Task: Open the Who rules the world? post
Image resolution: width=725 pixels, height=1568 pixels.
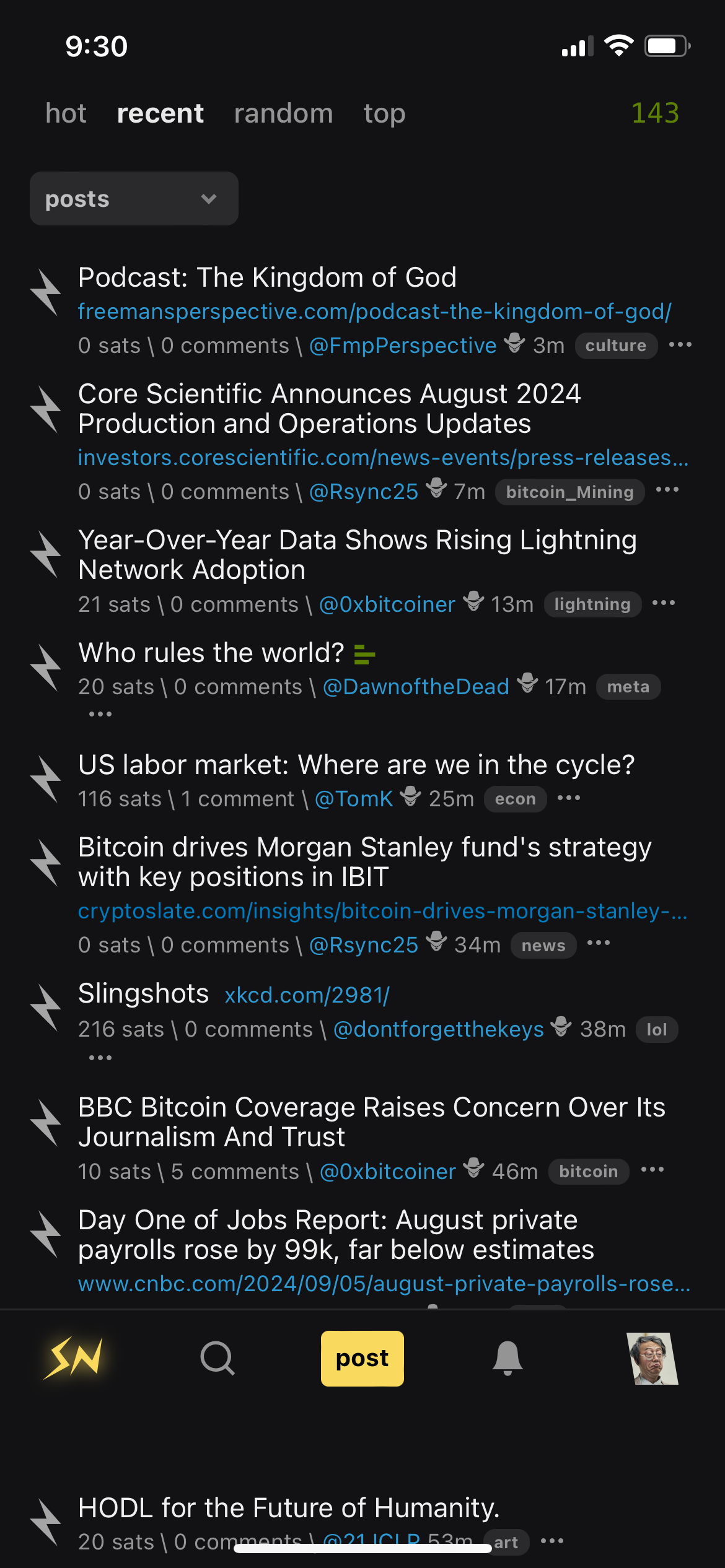Action: pos(211,653)
